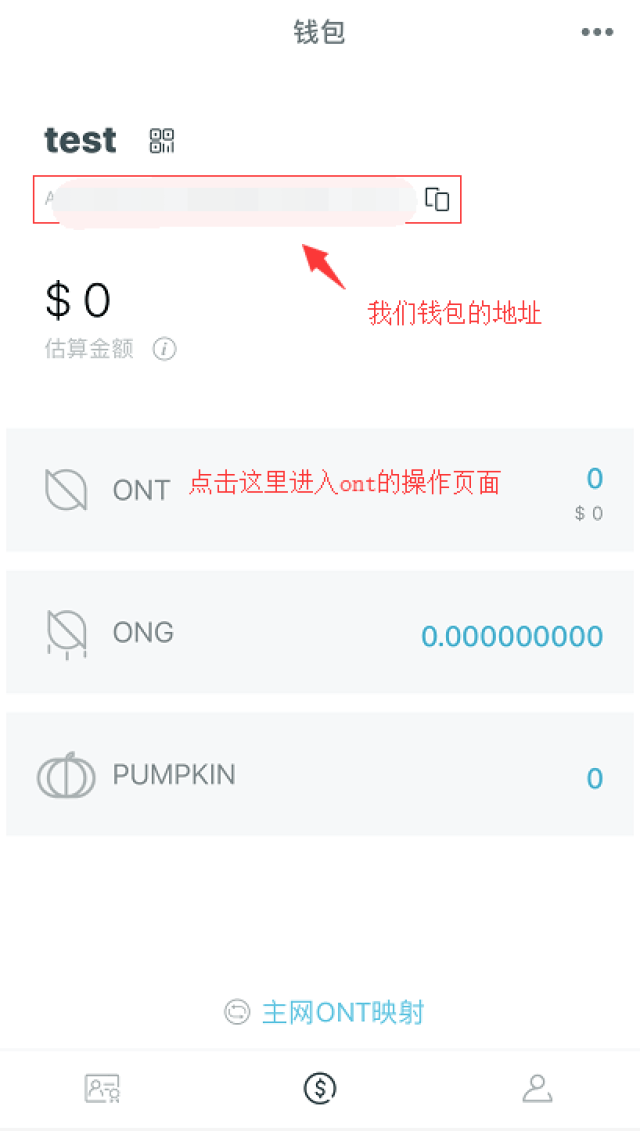Copy the wallet address
640x1131 pixels.
coord(437,199)
